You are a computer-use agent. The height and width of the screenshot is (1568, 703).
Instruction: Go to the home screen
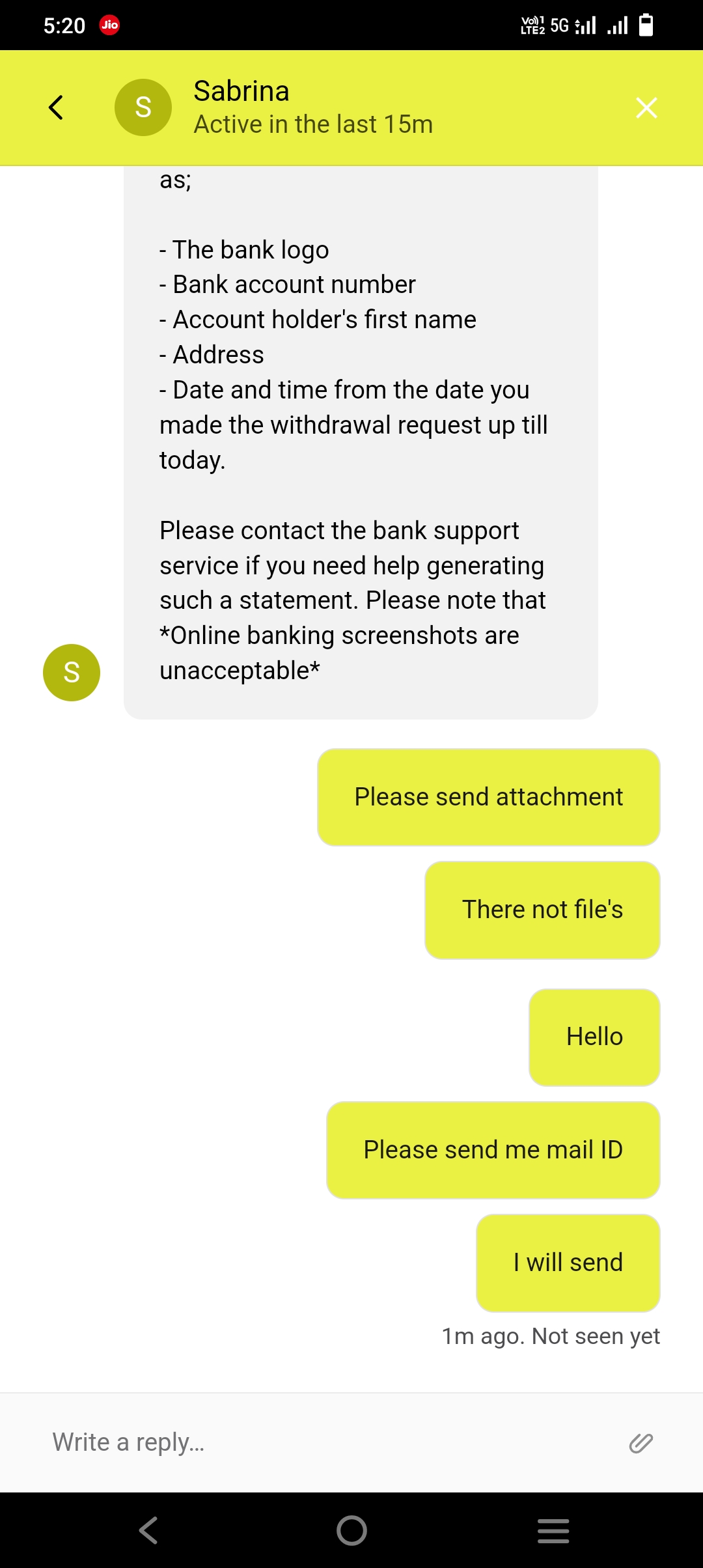[x=351, y=1530]
